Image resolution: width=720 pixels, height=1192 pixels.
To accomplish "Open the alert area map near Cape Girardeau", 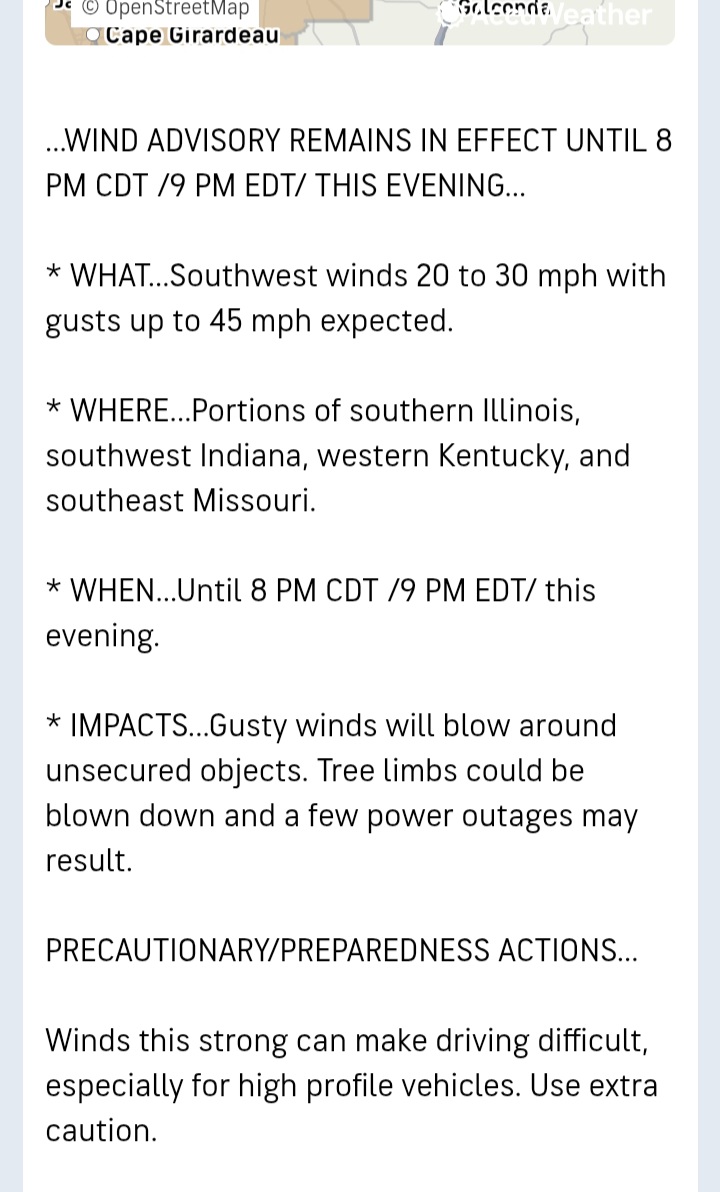I will (360, 22).
